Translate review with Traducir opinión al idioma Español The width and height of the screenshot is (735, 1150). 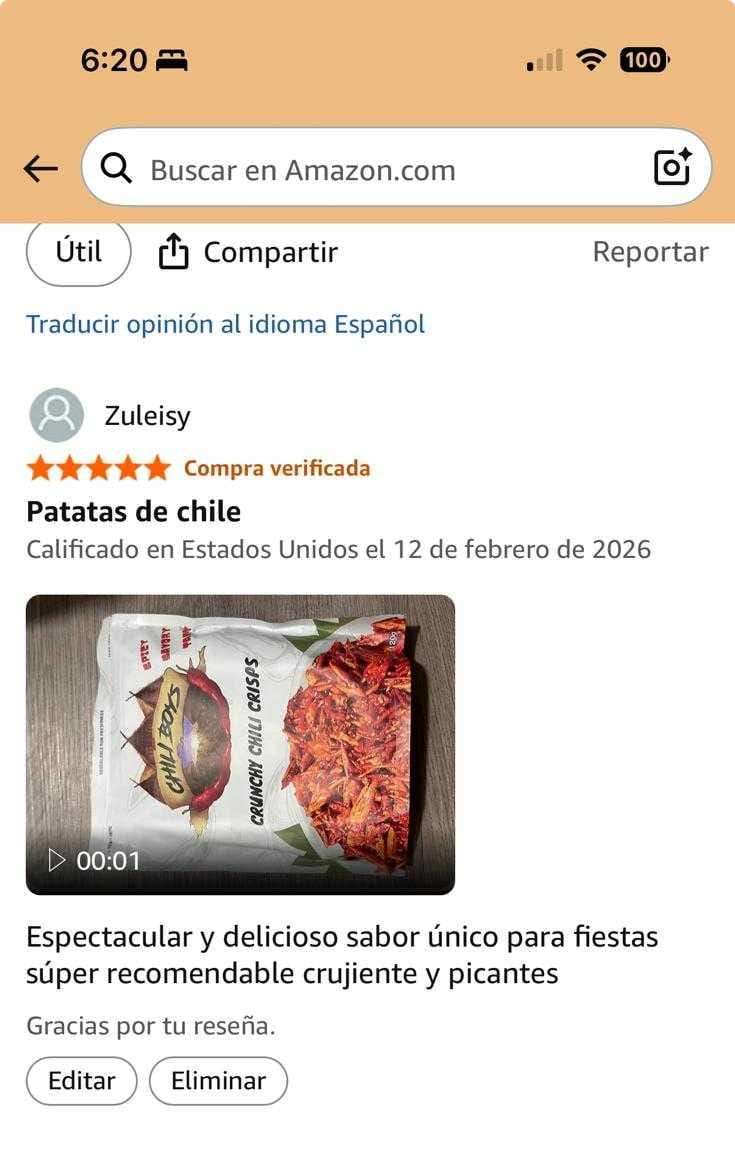coord(225,324)
